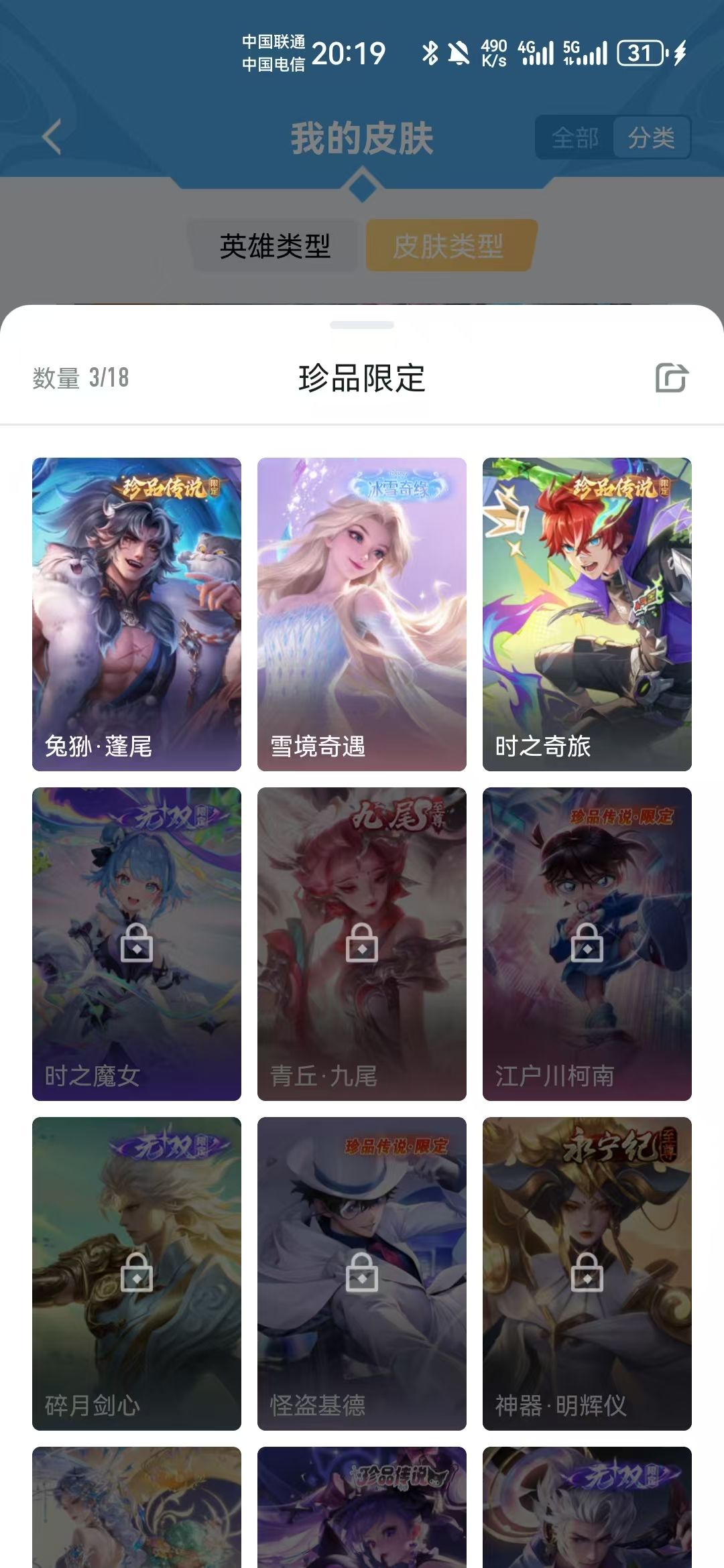Screen dimensions: 724x1568
Task: Switch to the 英雄类型 tab
Action: (x=275, y=246)
